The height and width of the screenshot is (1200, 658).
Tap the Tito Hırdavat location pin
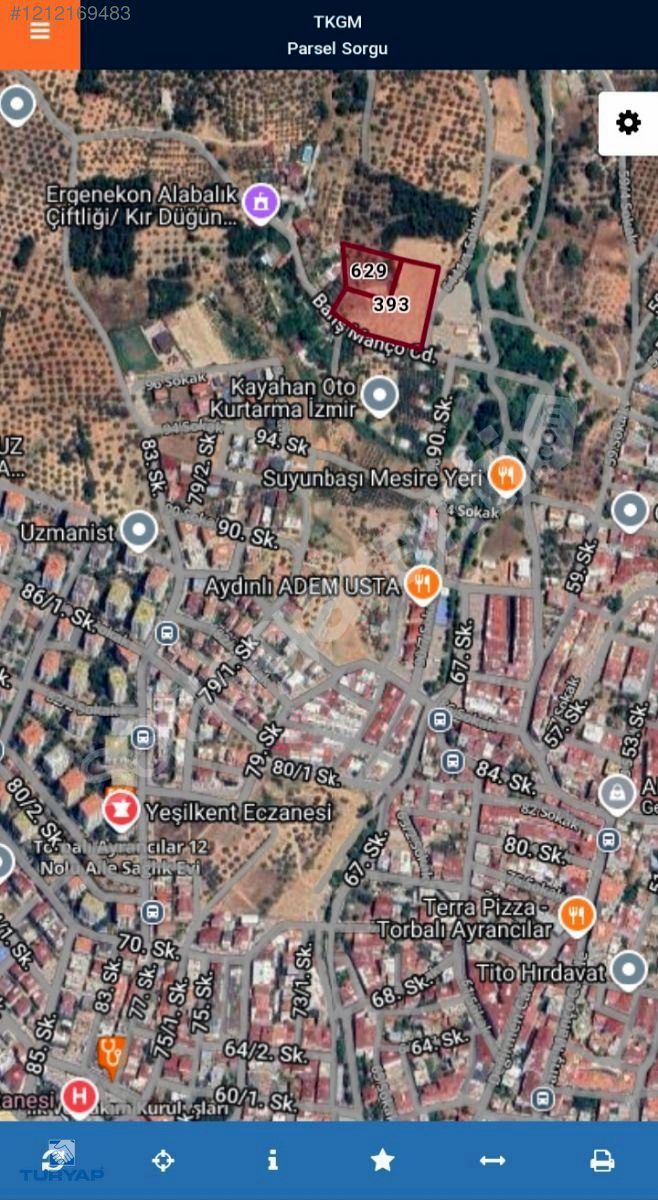(628, 969)
